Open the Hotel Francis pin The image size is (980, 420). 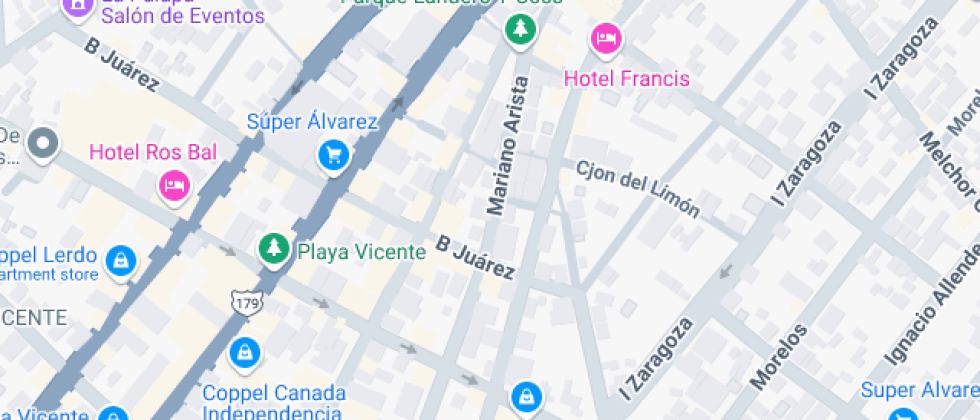coord(606,40)
